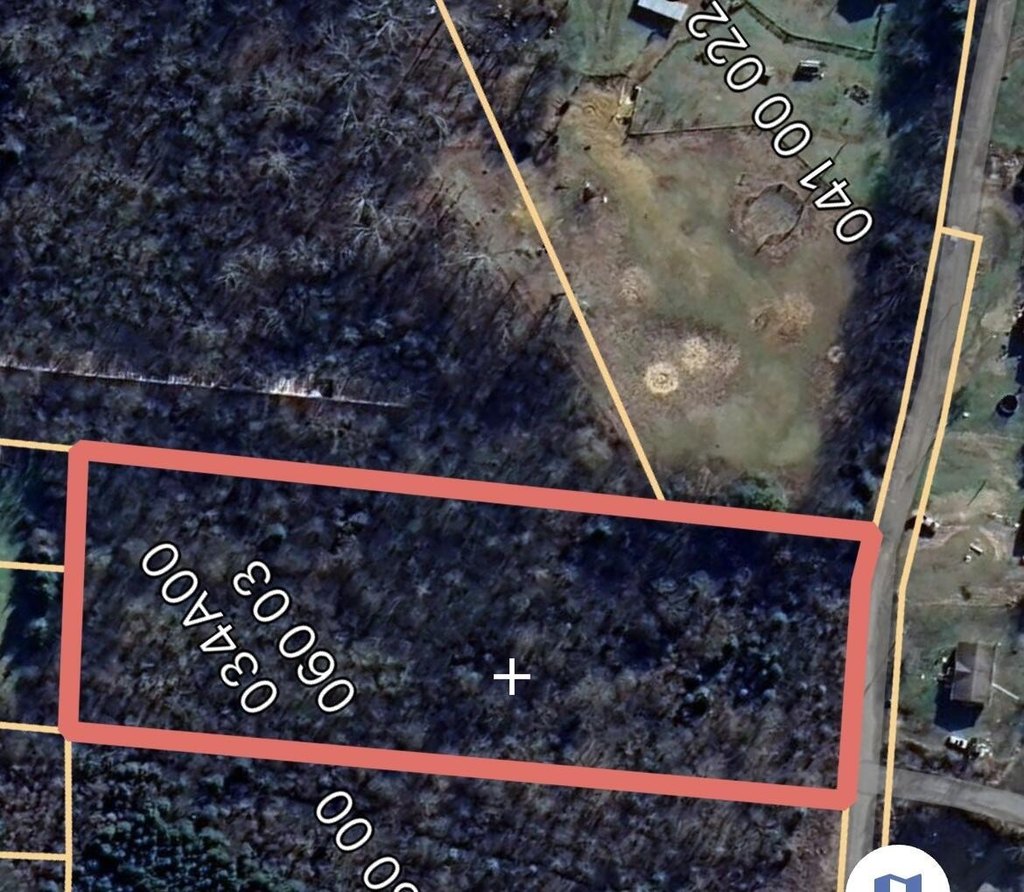
Task: Open the map layers button
Action: 897,878
